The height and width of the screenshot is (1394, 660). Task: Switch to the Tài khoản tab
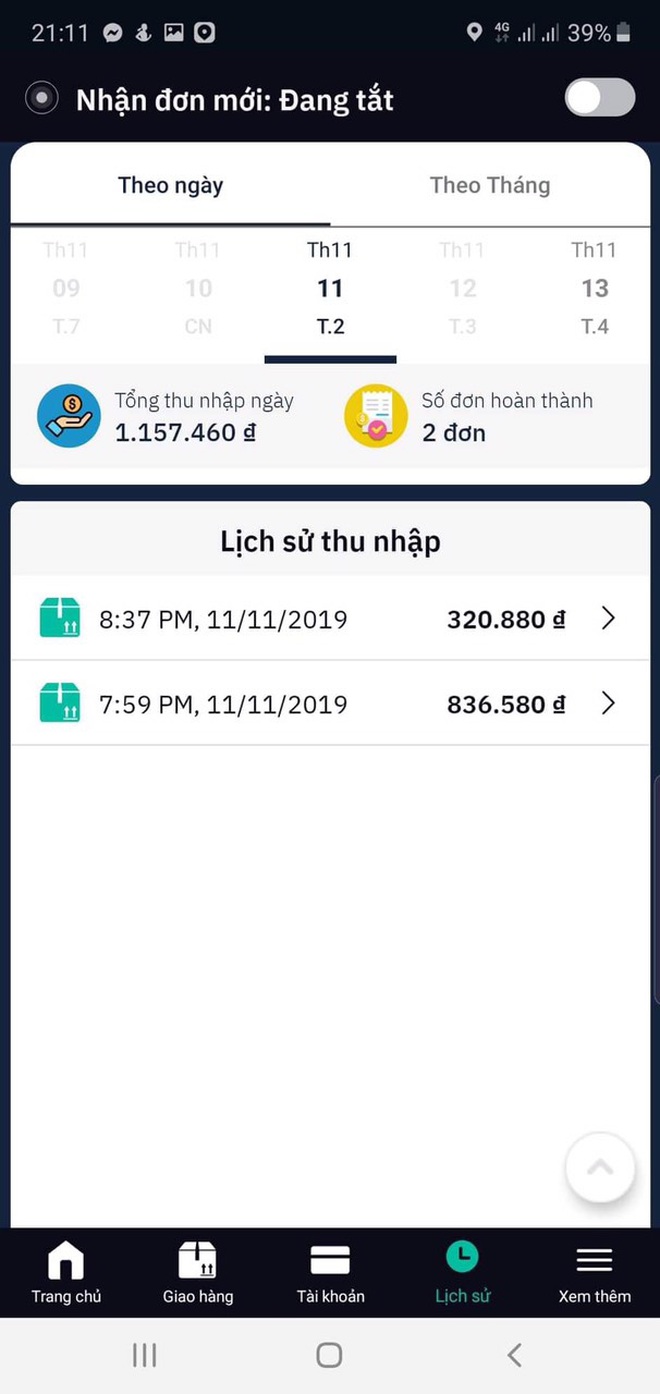click(x=330, y=1272)
